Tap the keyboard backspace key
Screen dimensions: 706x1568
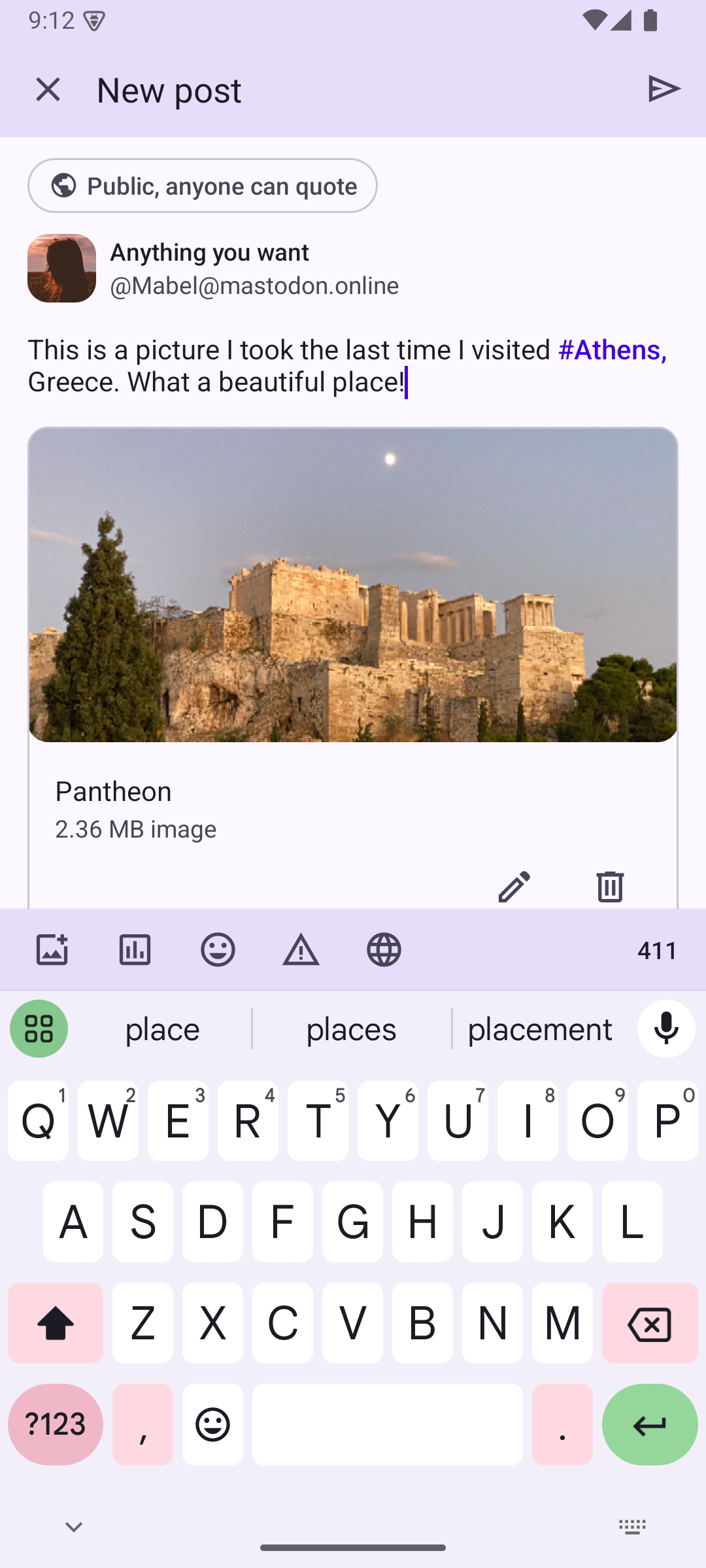click(649, 1324)
